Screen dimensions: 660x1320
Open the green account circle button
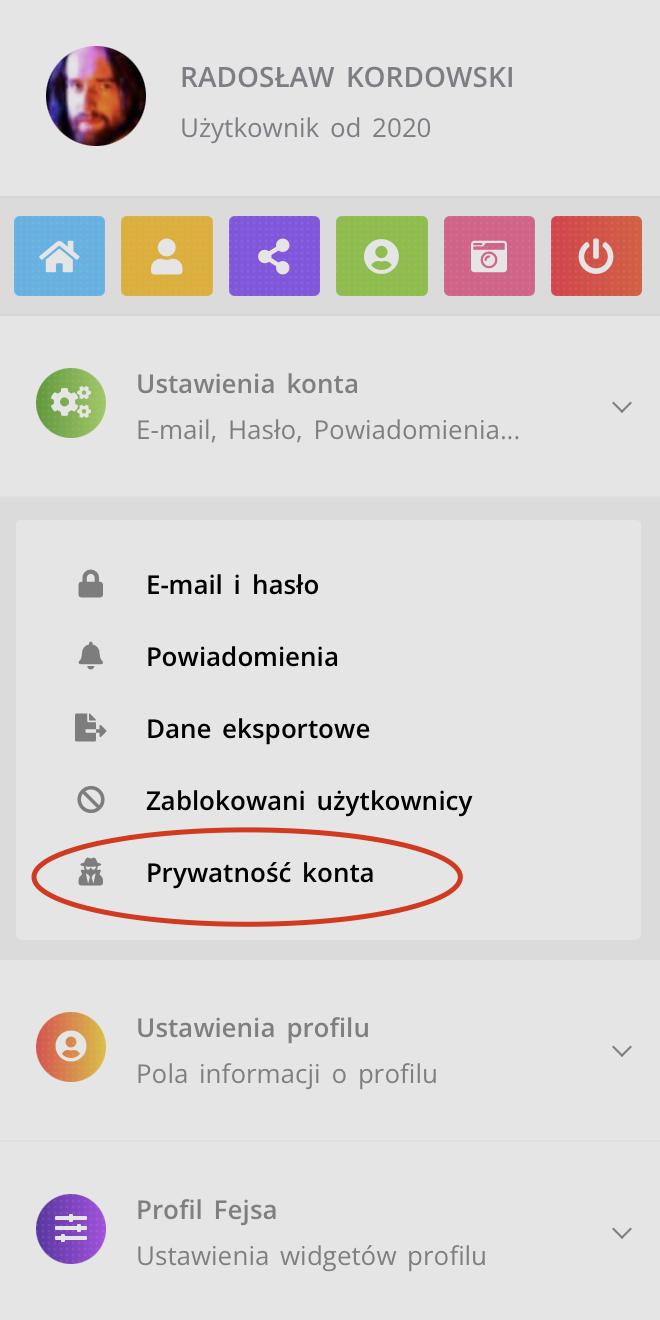click(x=381, y=256)
